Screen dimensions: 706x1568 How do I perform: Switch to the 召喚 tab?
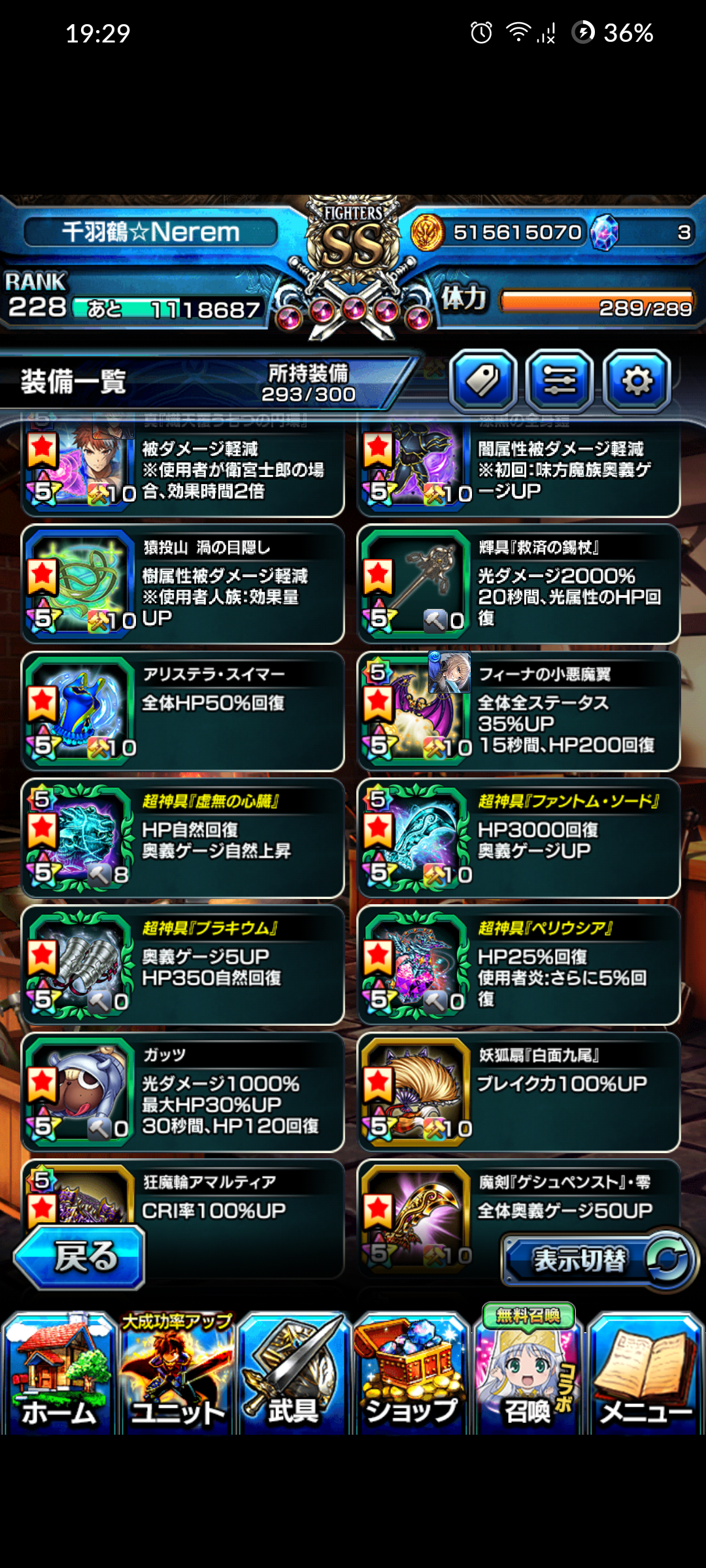pyautogui.click(x=529, y=1372)
